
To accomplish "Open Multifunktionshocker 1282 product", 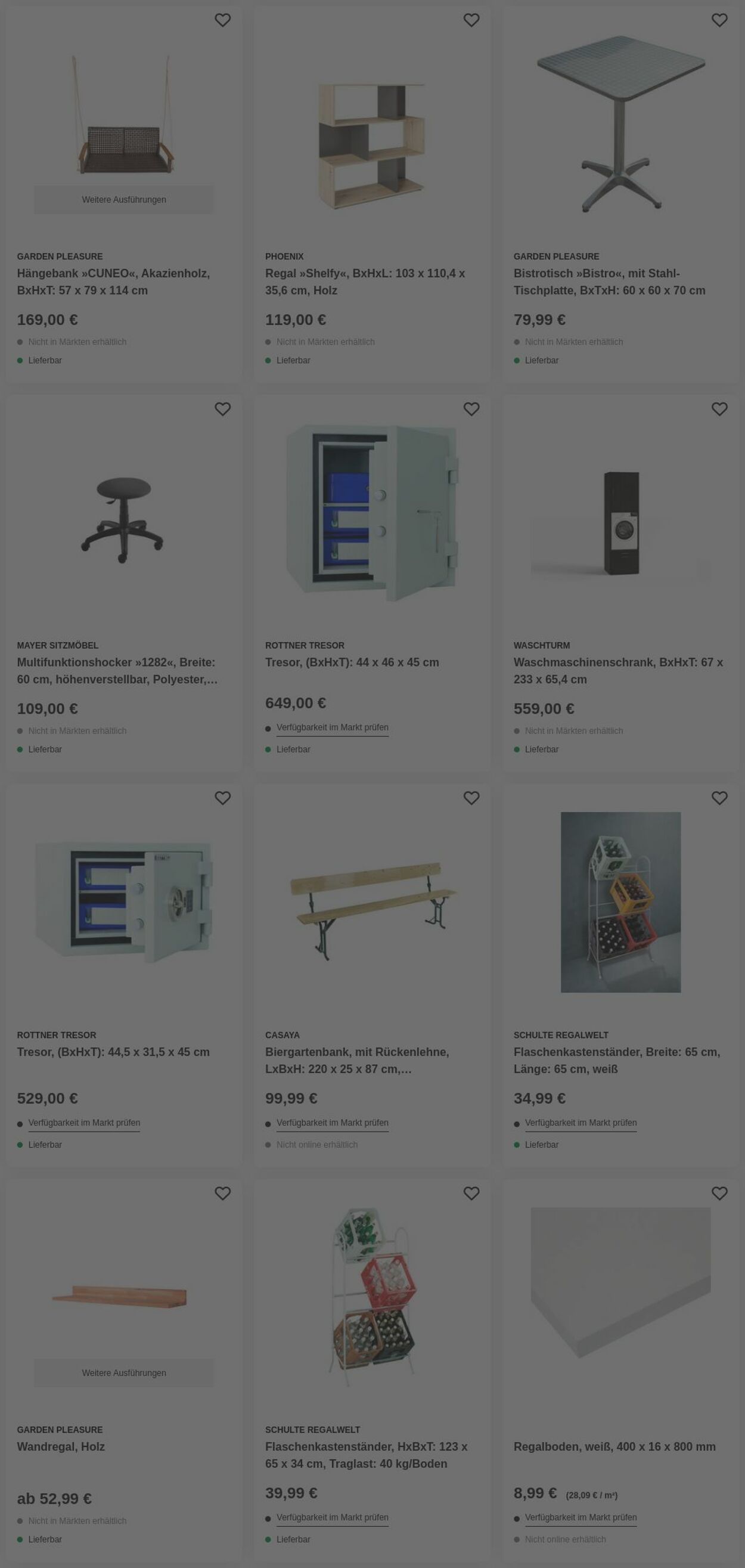I will click(x=117, y=670).
